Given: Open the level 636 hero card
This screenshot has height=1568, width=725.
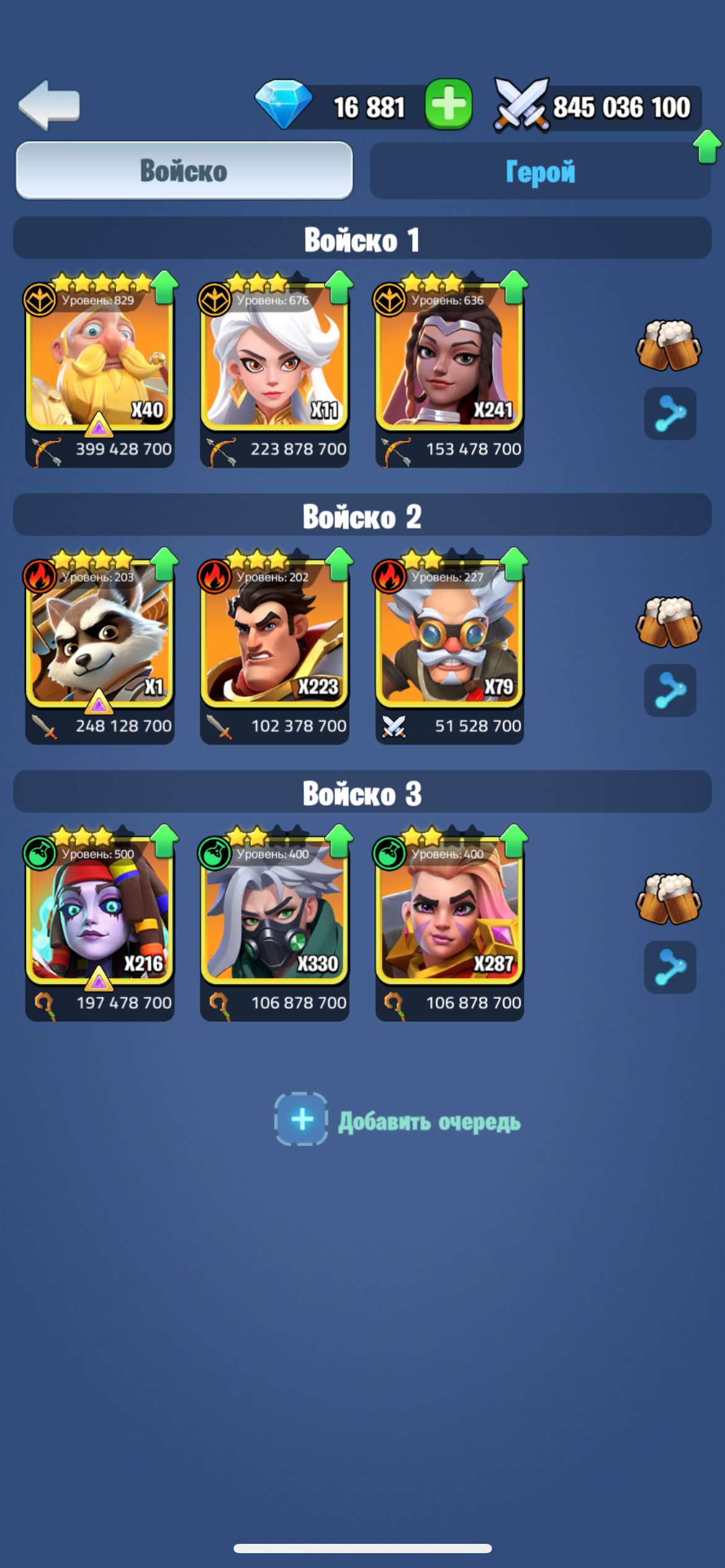Looking at the screenshot, I should 449,359.
